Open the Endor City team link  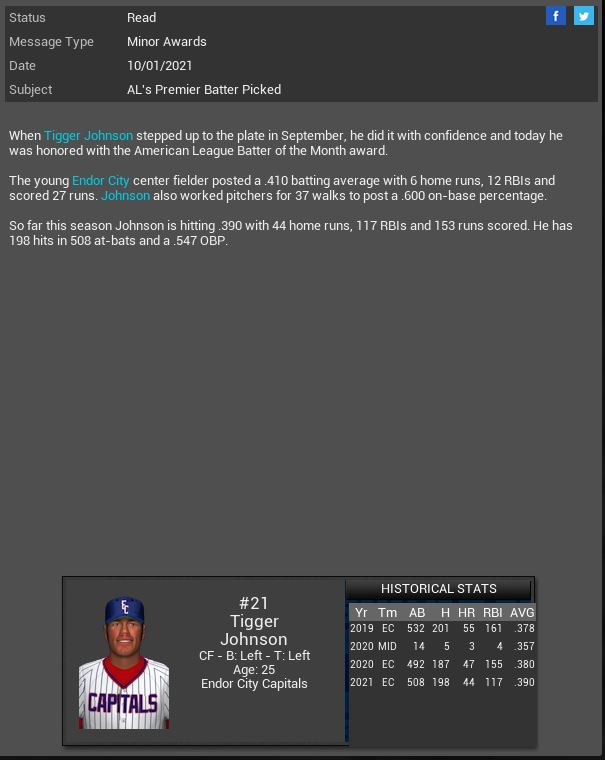(101, 181)
